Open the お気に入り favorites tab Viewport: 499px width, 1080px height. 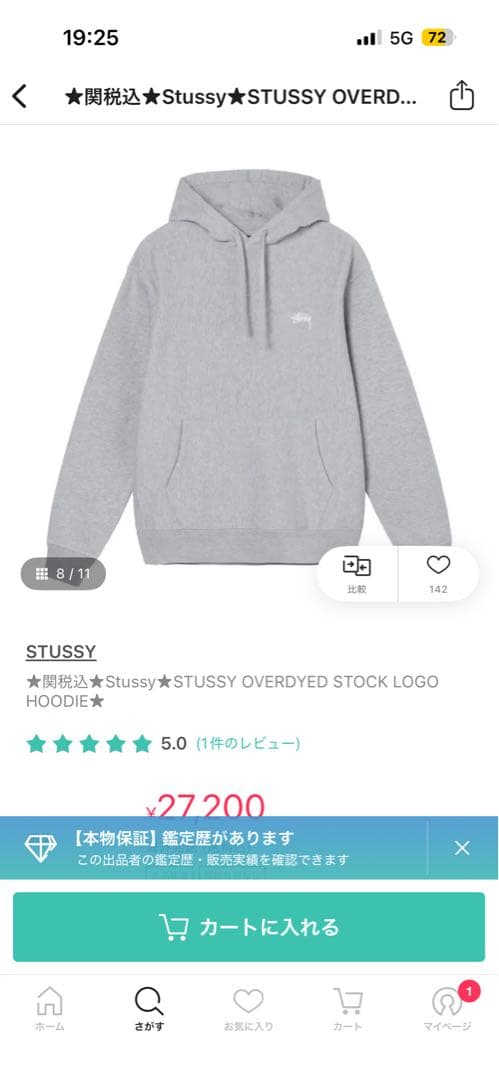tap(249, 1008)
